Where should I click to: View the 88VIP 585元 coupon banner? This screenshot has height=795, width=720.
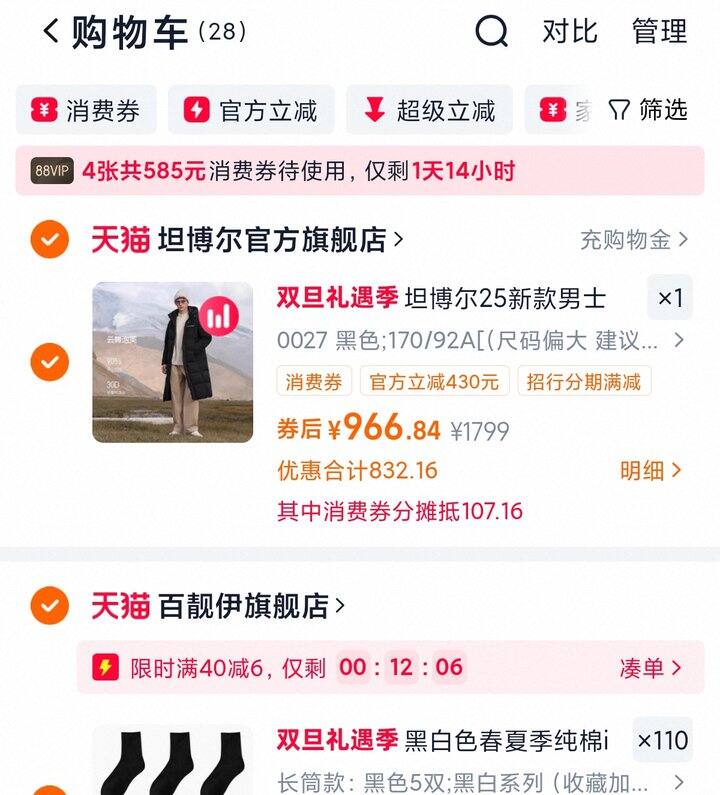pyautogui.click(x=360, y=171)
